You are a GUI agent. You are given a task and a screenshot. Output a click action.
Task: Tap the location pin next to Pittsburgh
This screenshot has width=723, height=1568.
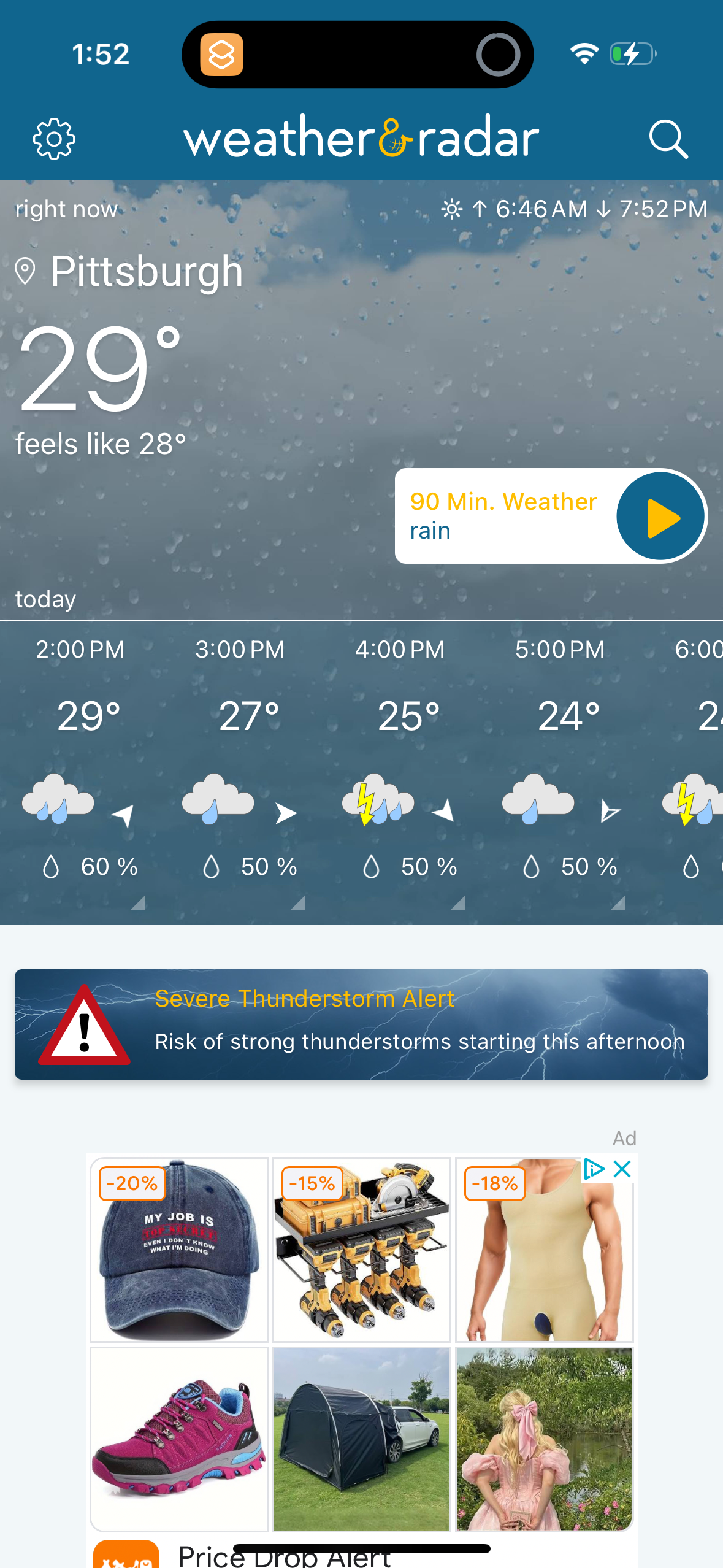coord(26,270)
